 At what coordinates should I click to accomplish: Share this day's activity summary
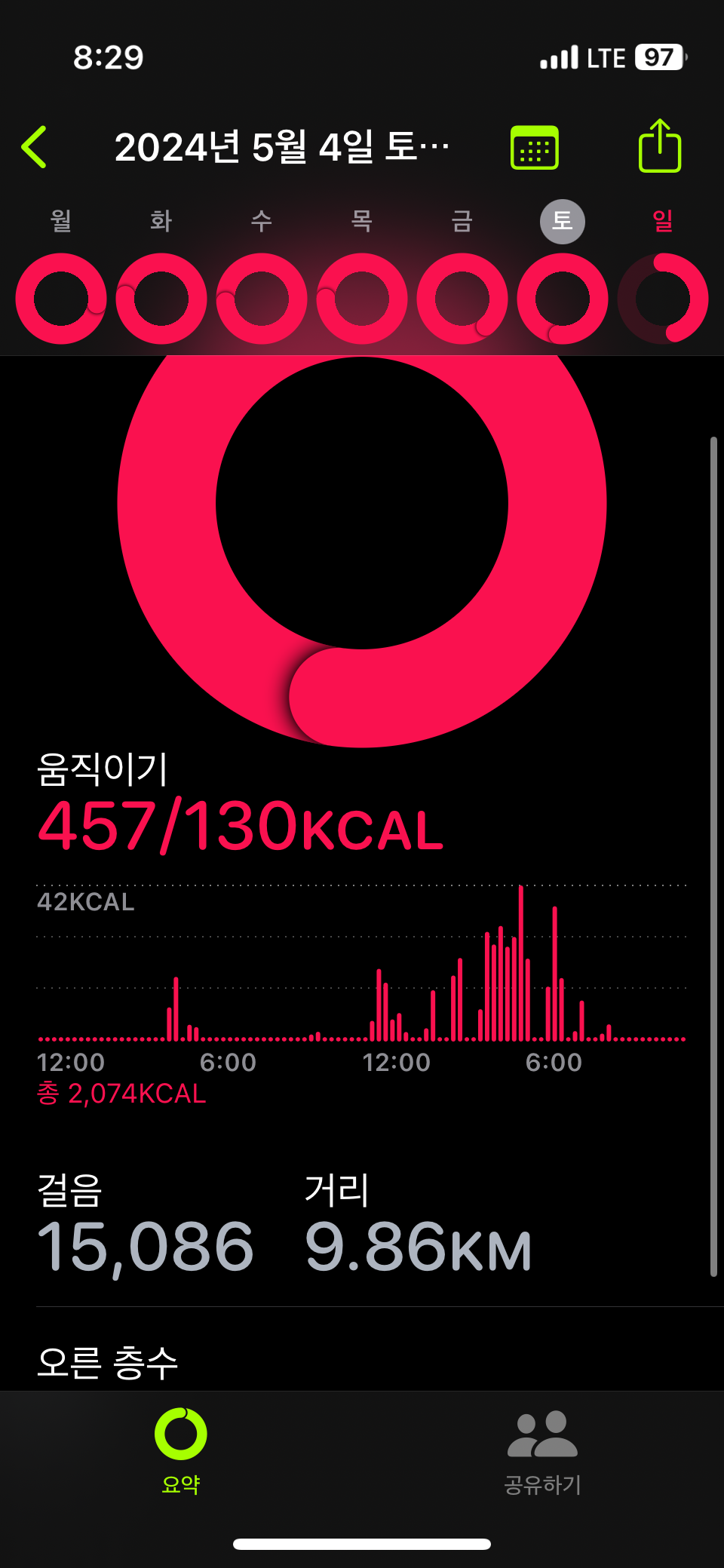tap(660, 146)
